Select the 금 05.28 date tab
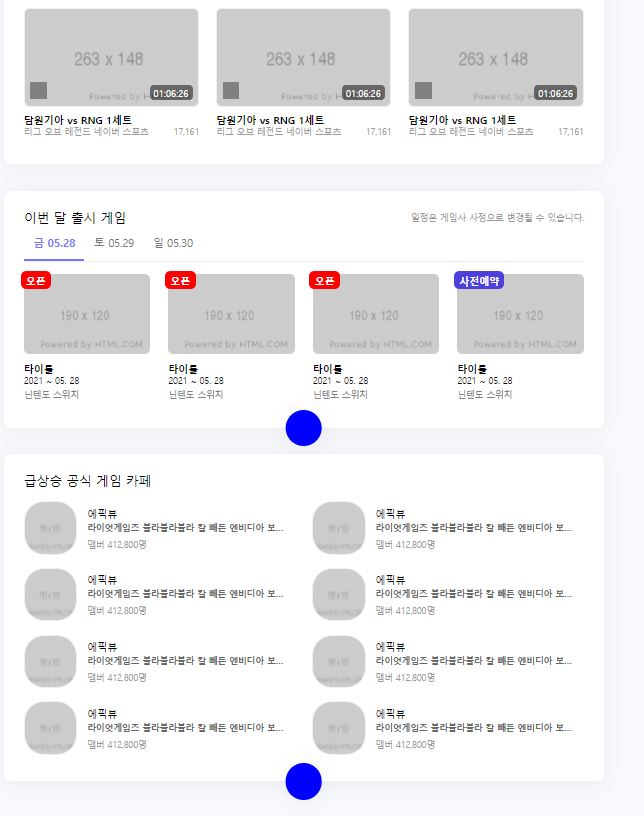 click(x=54, y=243)
